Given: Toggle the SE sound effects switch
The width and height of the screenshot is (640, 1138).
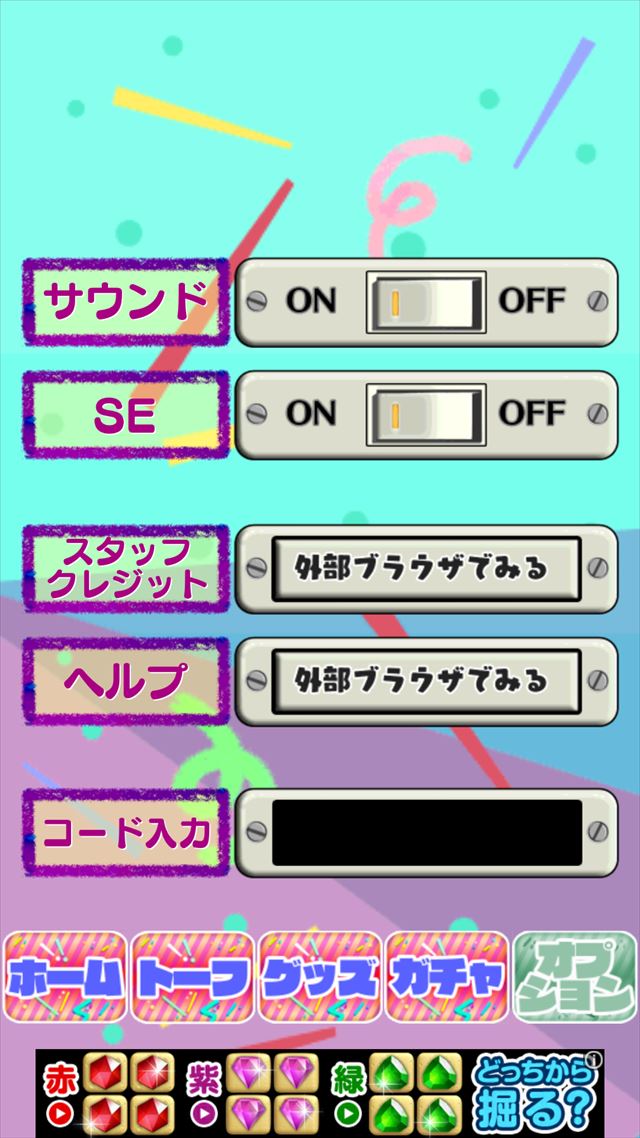Looking at the screenshot, I should point(425,413).
